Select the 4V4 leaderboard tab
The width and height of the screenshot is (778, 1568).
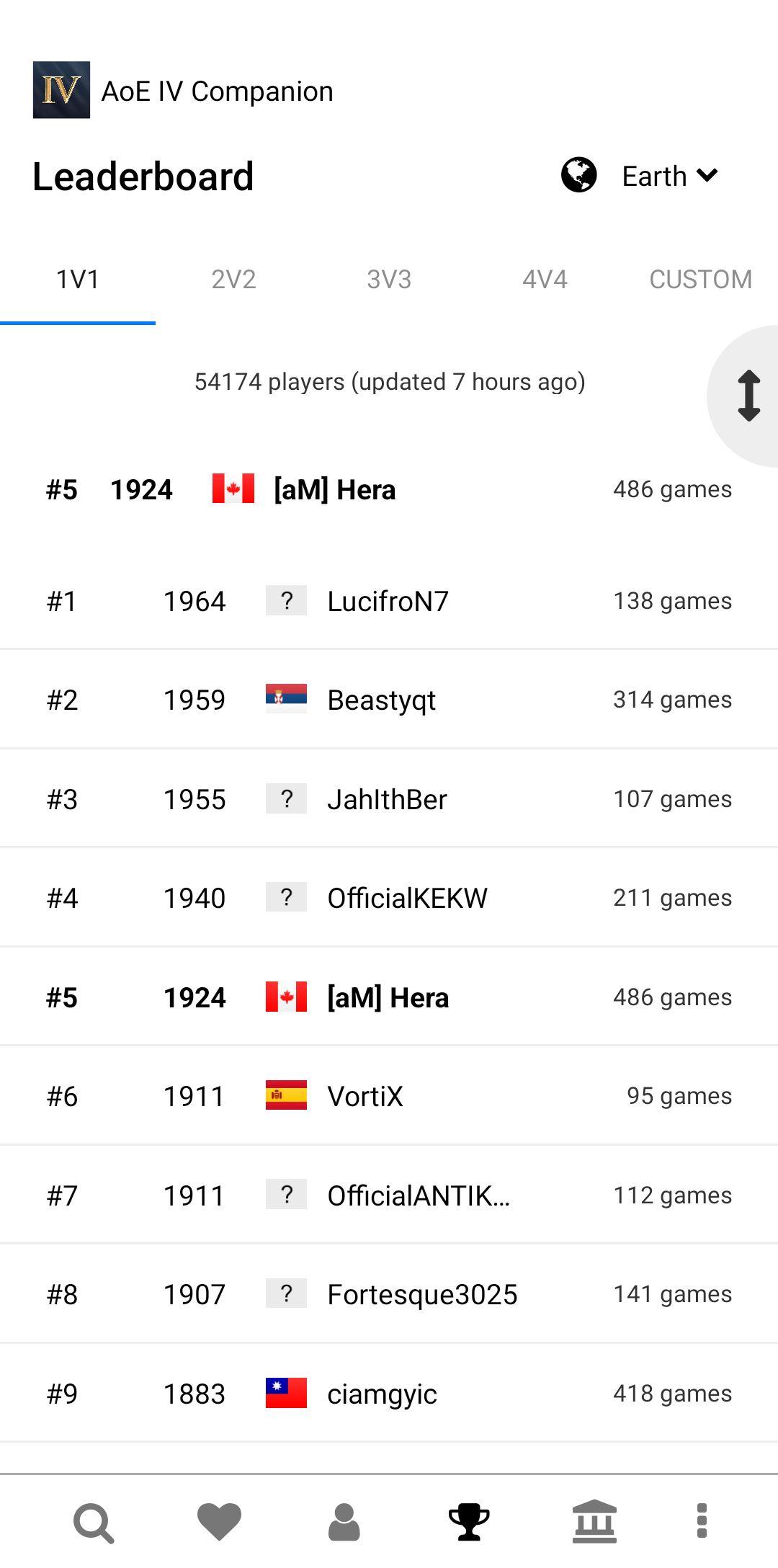tap(545, 279)
